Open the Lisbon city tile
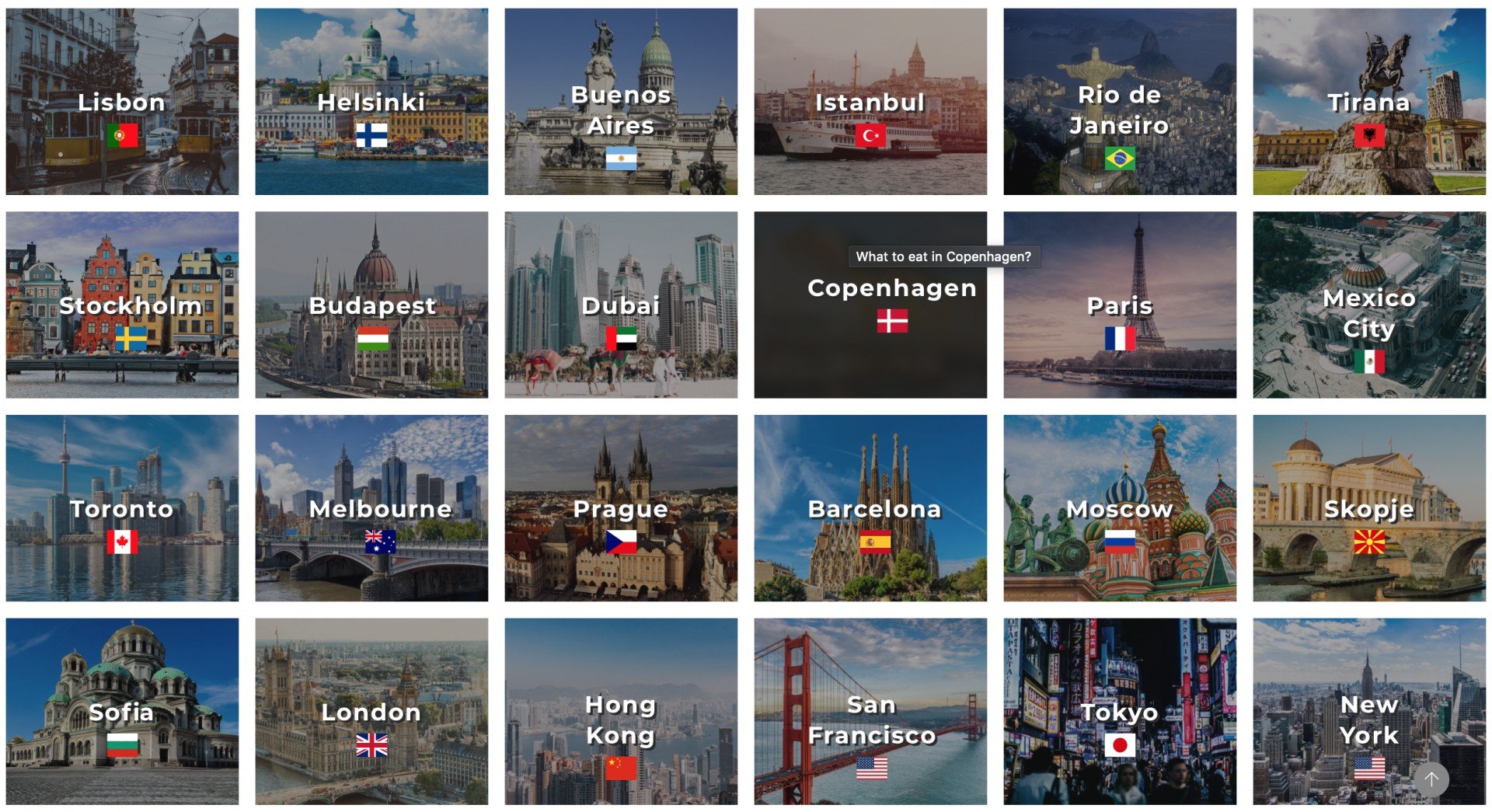The image size is (1492, 812). [x=122, y=102]
